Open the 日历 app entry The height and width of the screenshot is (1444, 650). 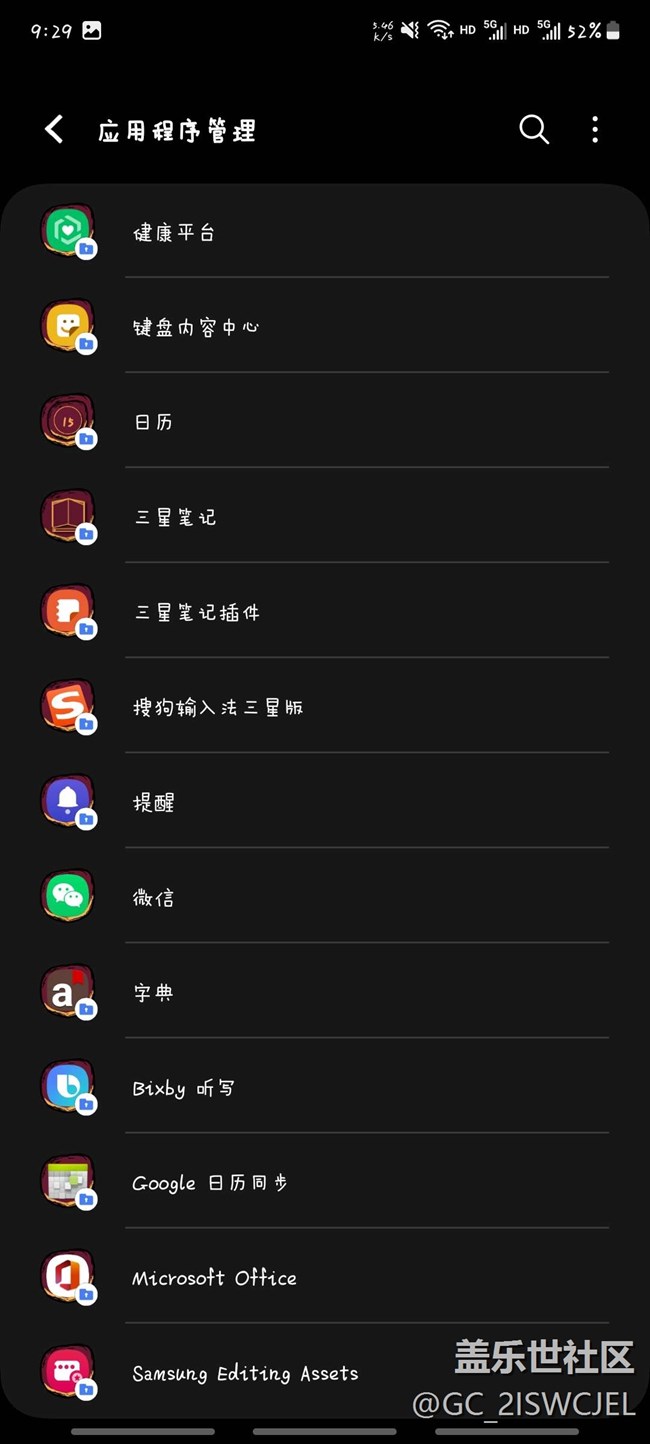point(325,423)
